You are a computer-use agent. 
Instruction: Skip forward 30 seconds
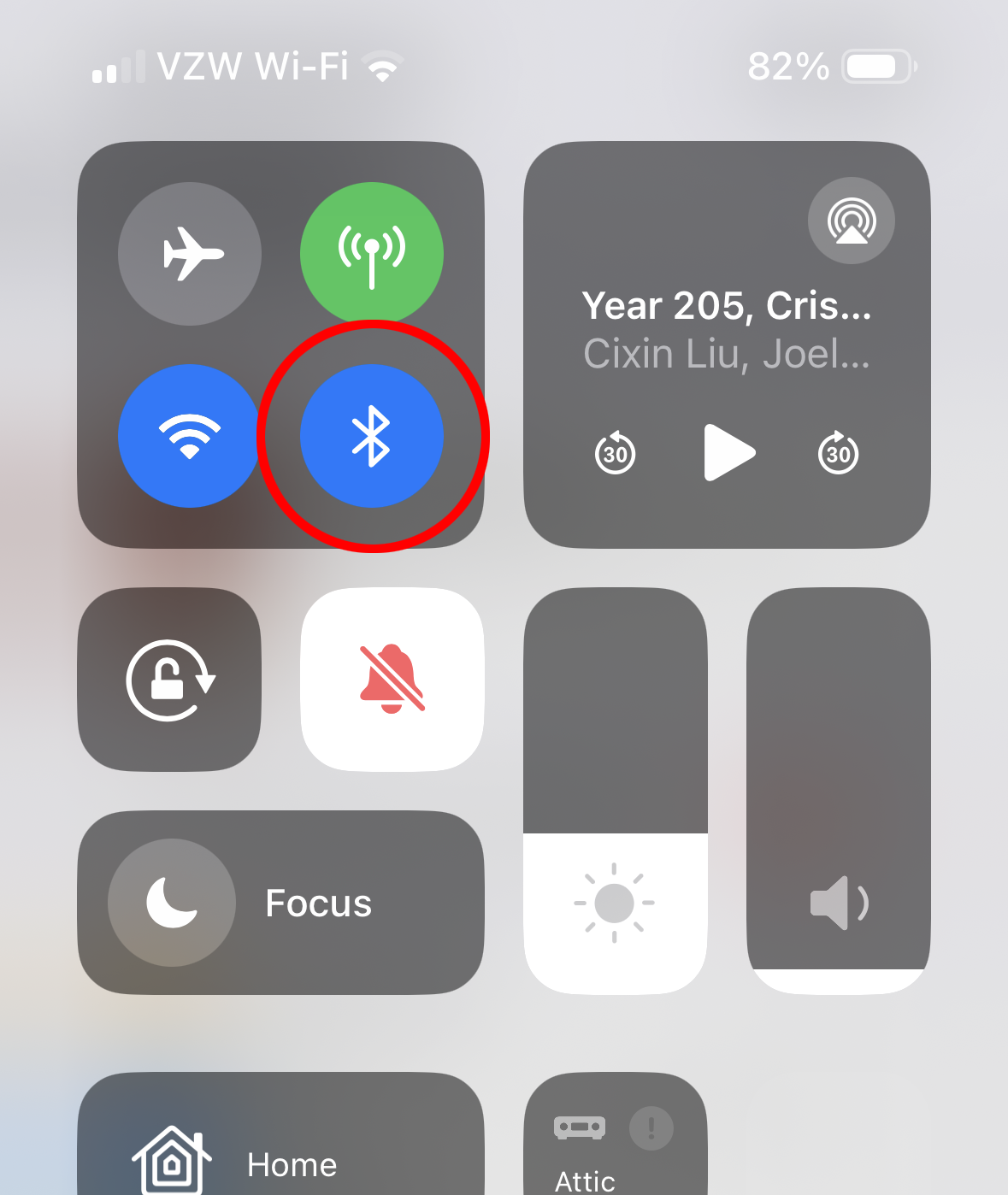[839, 452]
